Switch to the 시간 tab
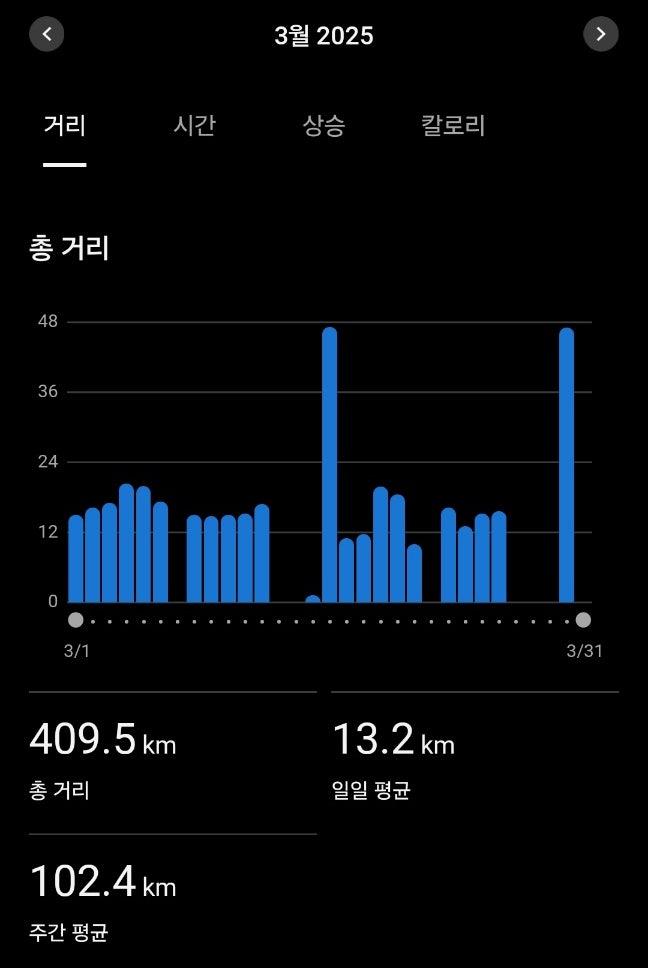This screenshot has width=648, height=968. click(x=194, y=126)
